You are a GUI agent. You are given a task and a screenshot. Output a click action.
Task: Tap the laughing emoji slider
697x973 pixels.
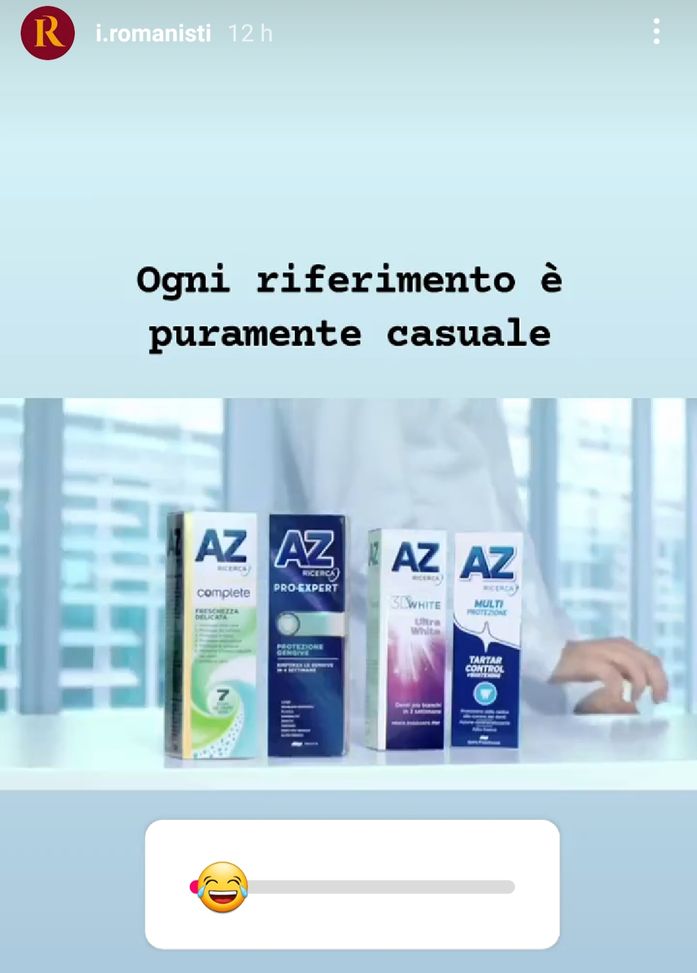(222, 886)
